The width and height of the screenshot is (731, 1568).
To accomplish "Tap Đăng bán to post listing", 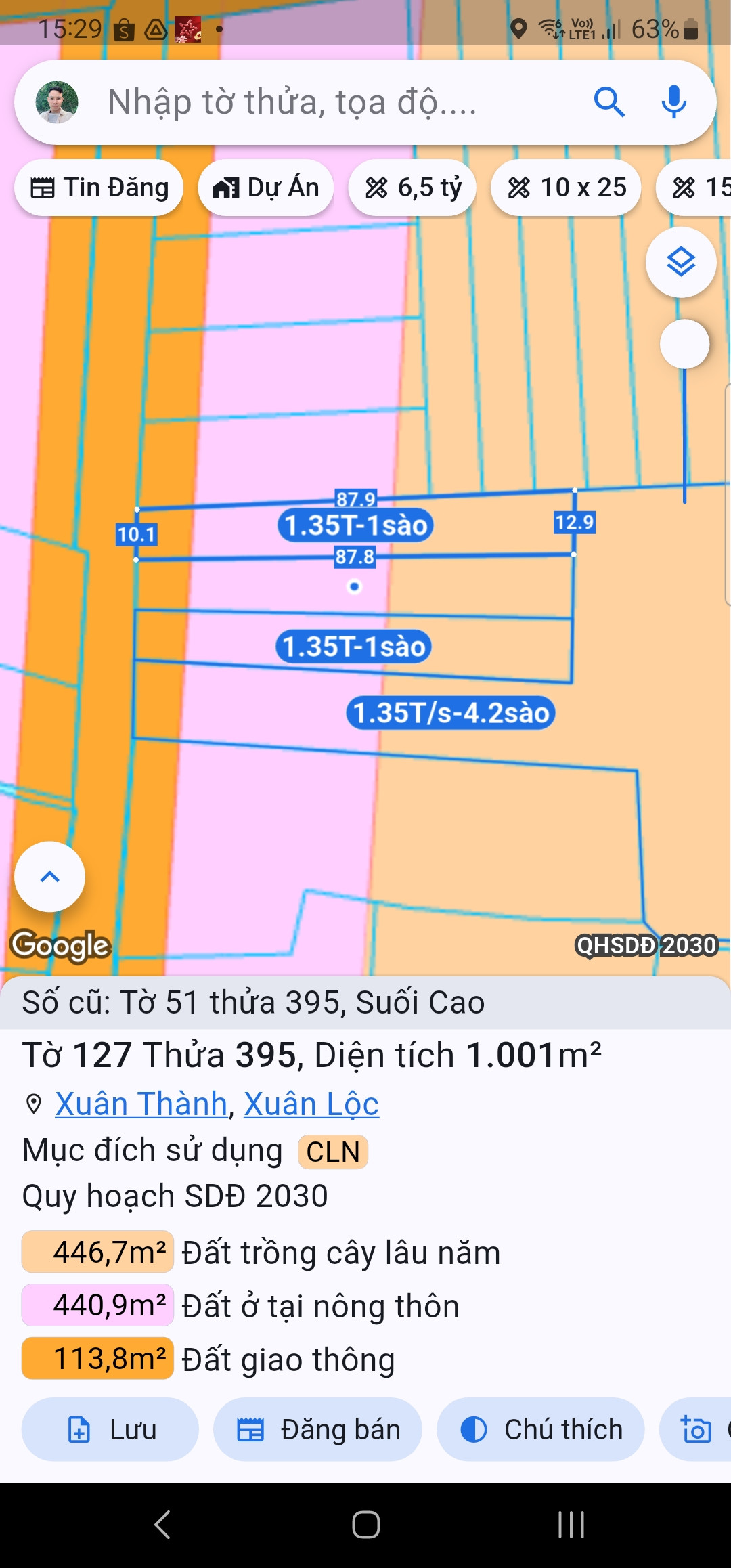I will [x=317, y=1429].
